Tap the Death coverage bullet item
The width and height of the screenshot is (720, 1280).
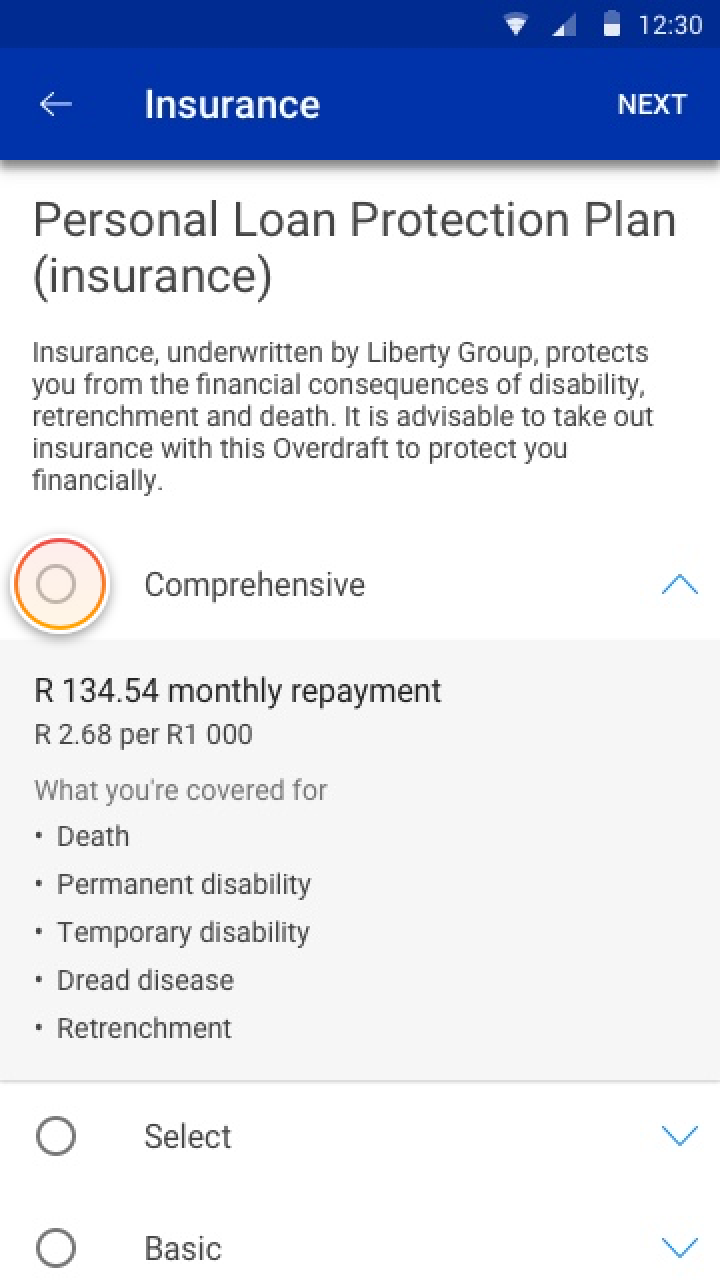click(93, 836)
